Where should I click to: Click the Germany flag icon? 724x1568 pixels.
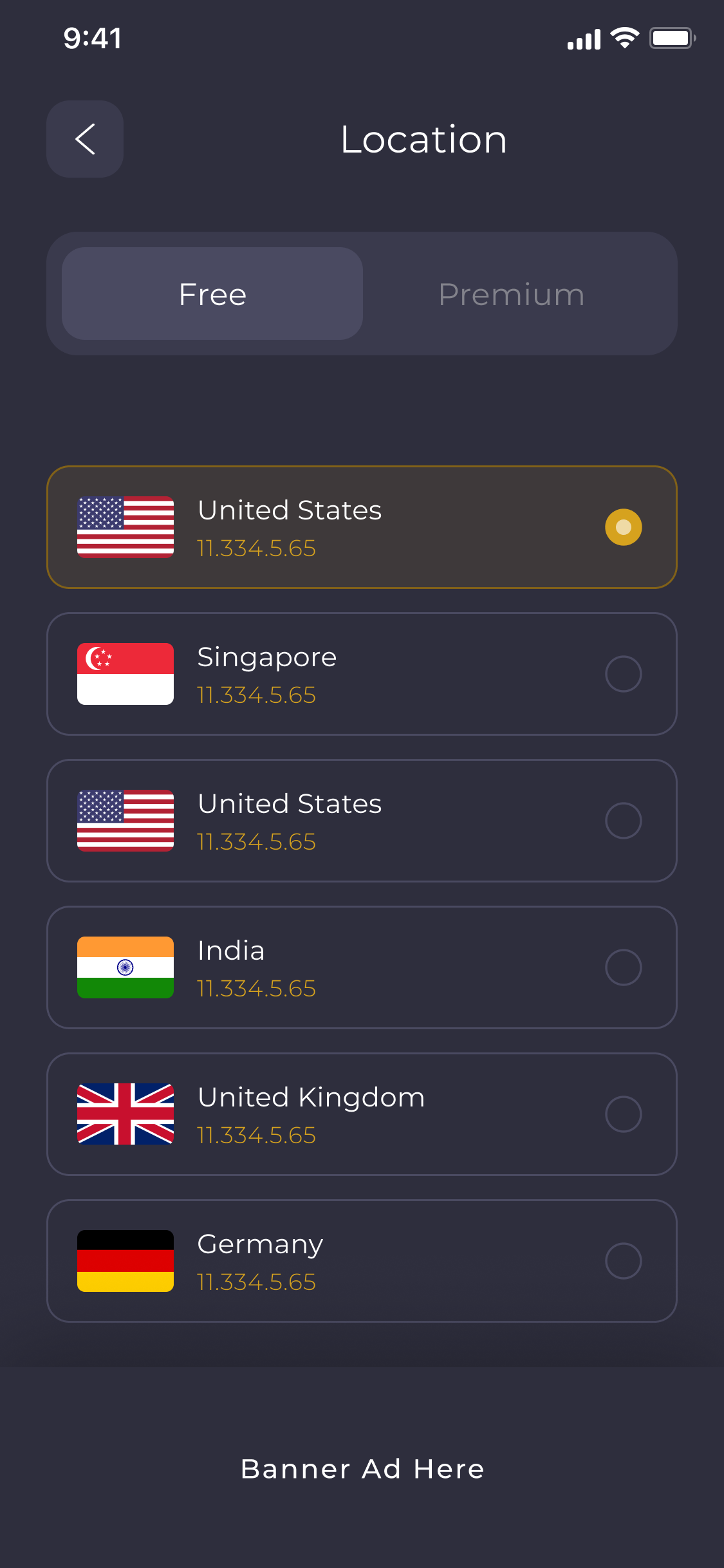[x=125, y=1261]
